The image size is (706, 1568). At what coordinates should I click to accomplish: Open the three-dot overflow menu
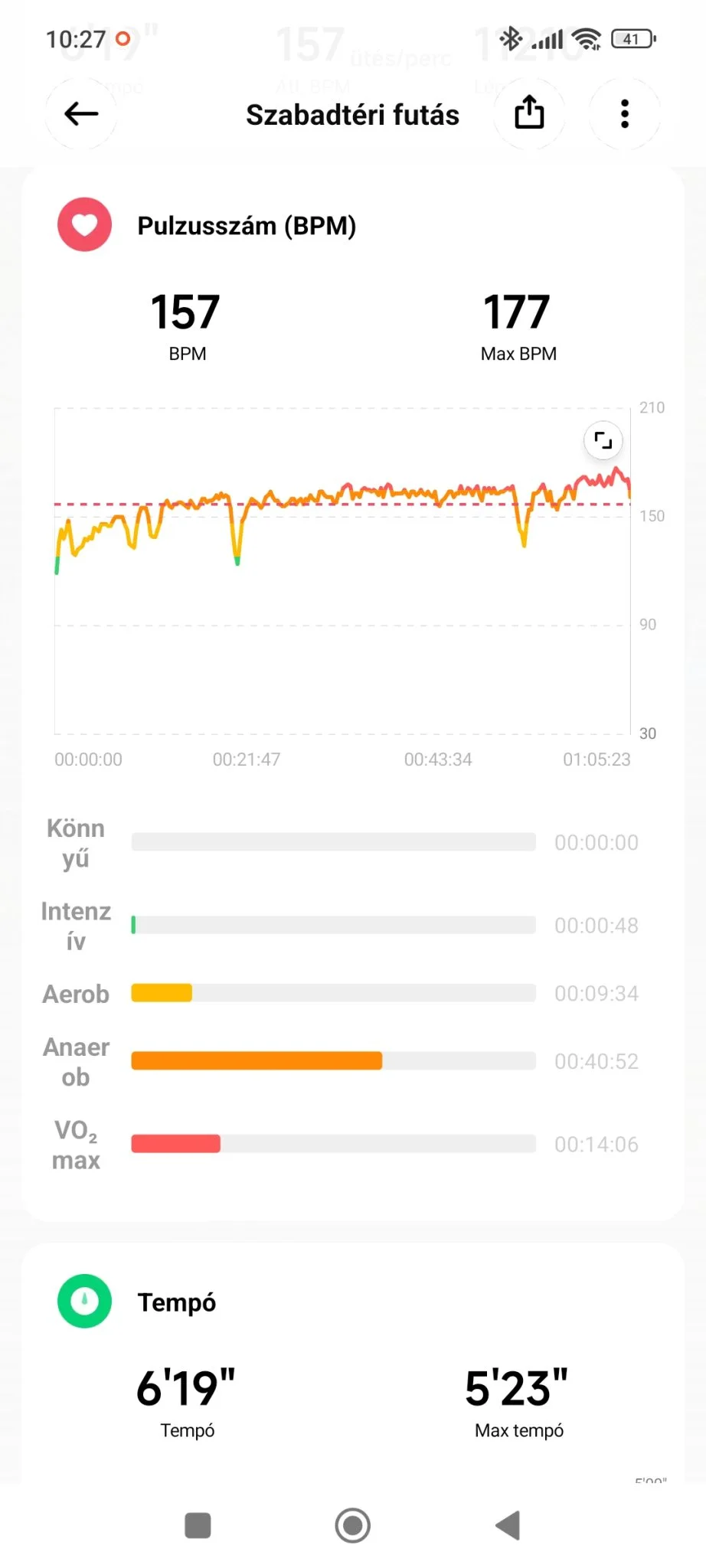[625, 114]
